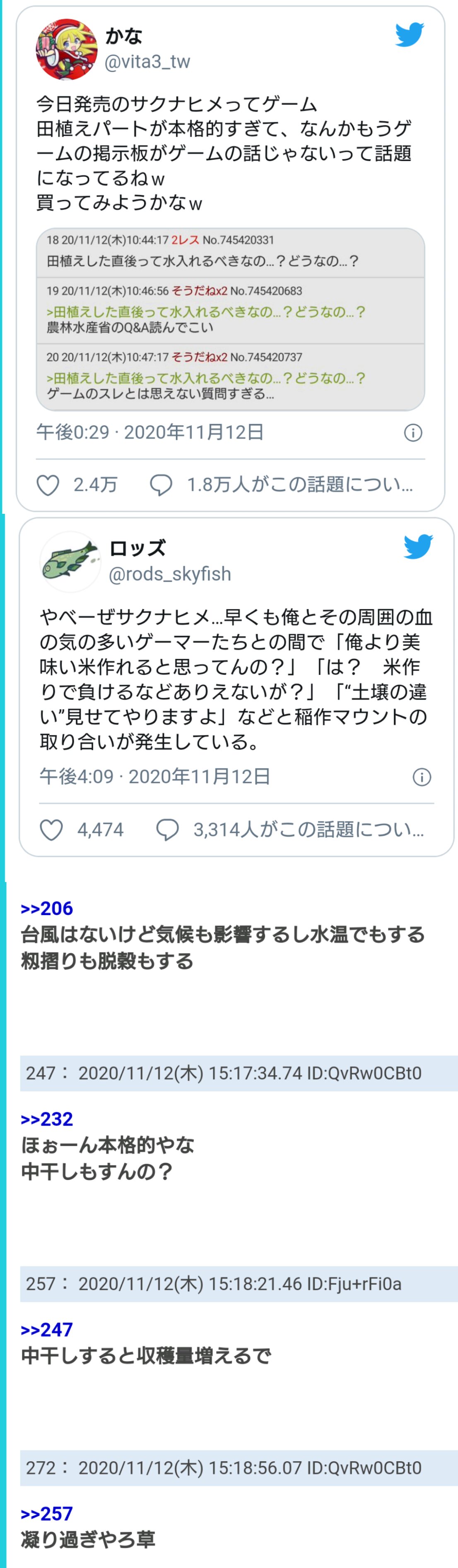Visit the @rods_skyfish handle link
This screenshot has height=1568, width=458.
click(x=170, y=574)
